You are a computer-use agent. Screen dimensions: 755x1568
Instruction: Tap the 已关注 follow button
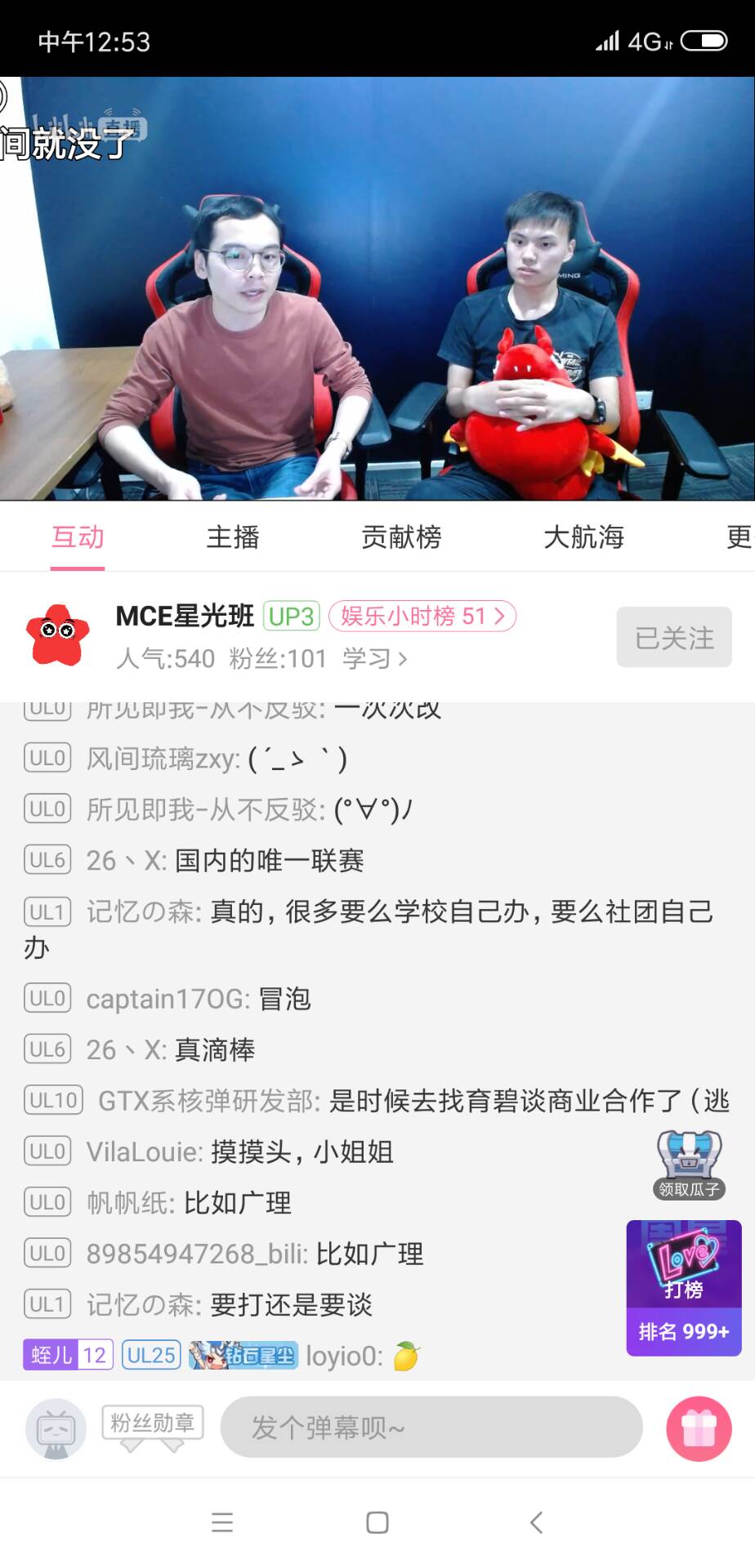coord(674,638)
